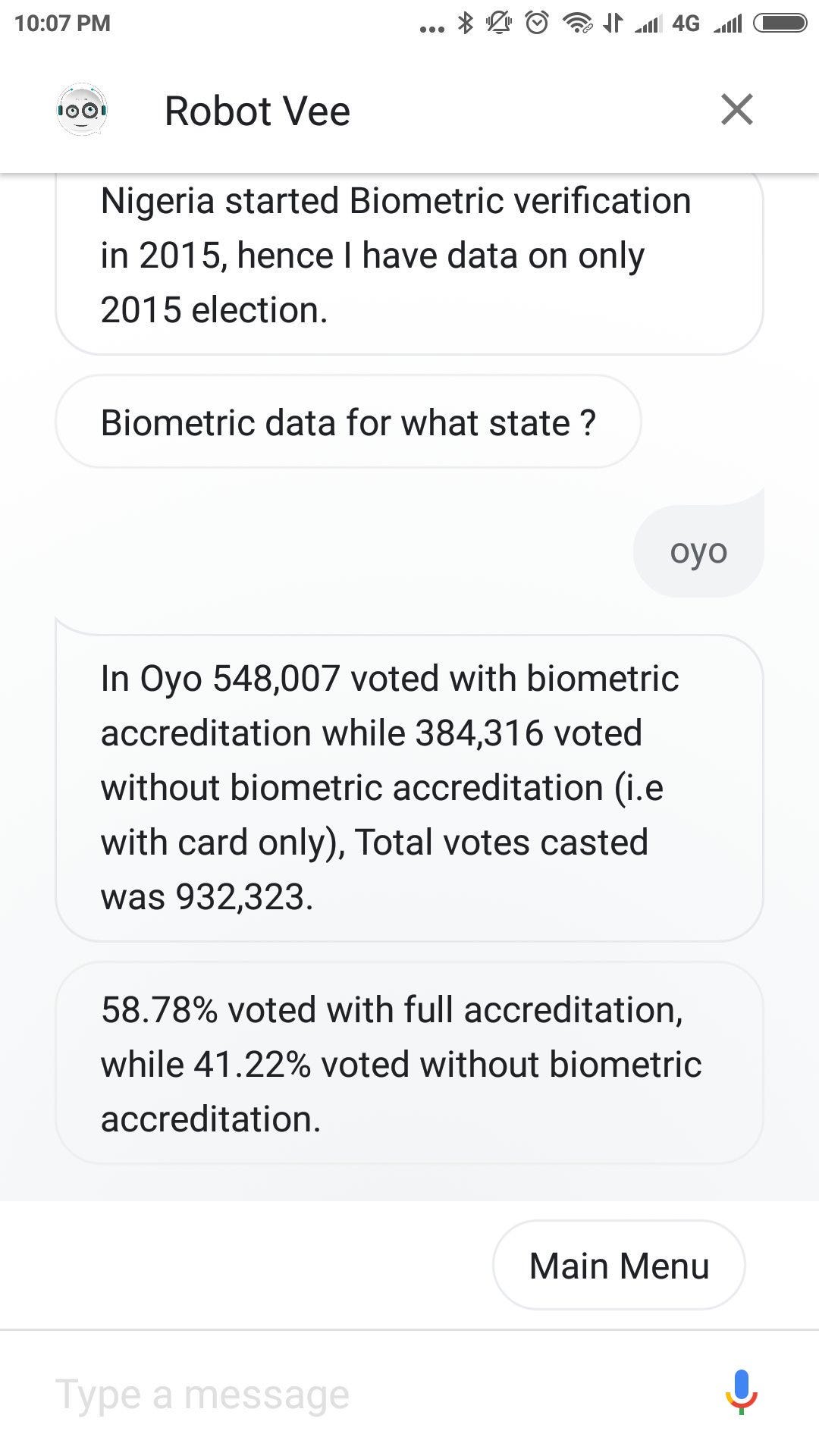Close the Robot Vee chat
Screen dimensions: 819x1456
pyautogui.click(x=736, y=110)
